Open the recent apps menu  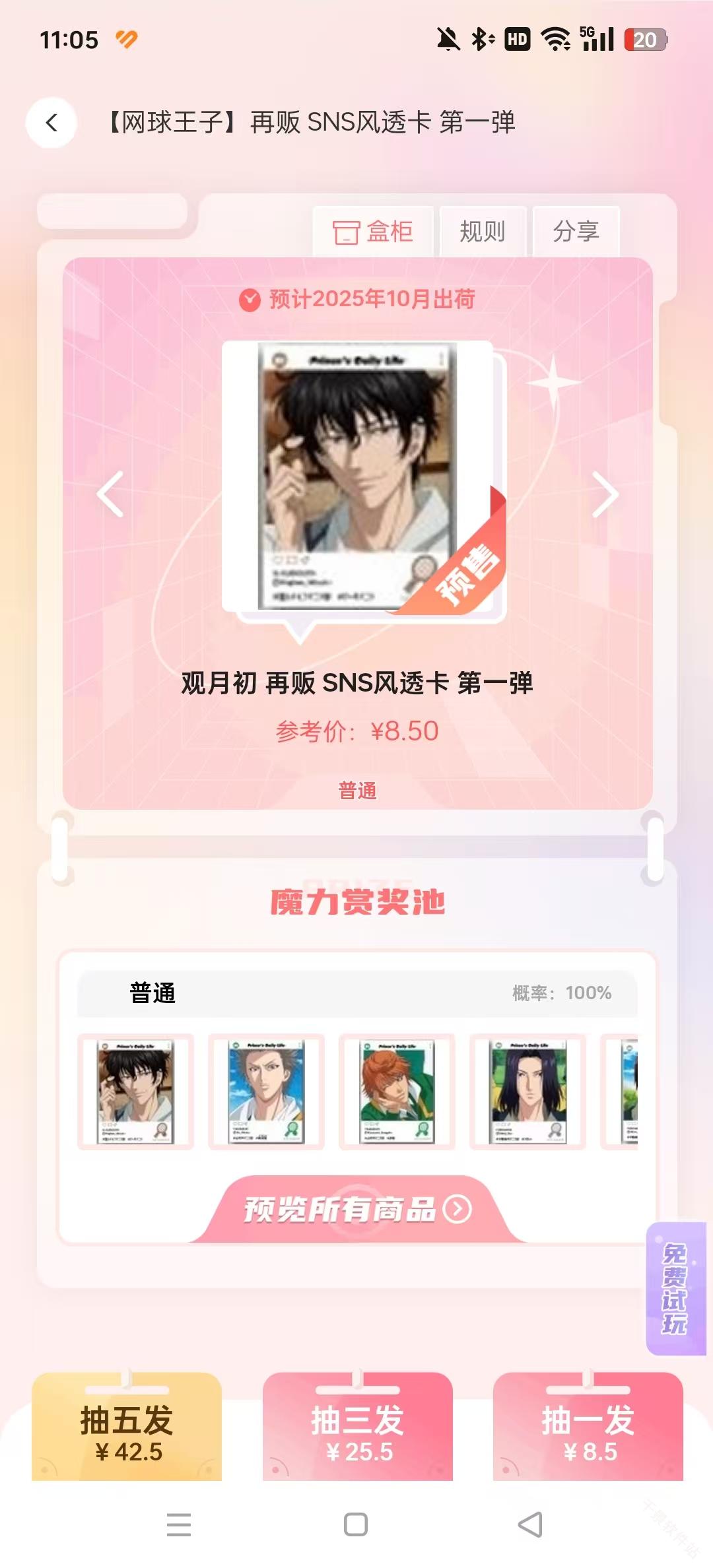click(179, 1524)
